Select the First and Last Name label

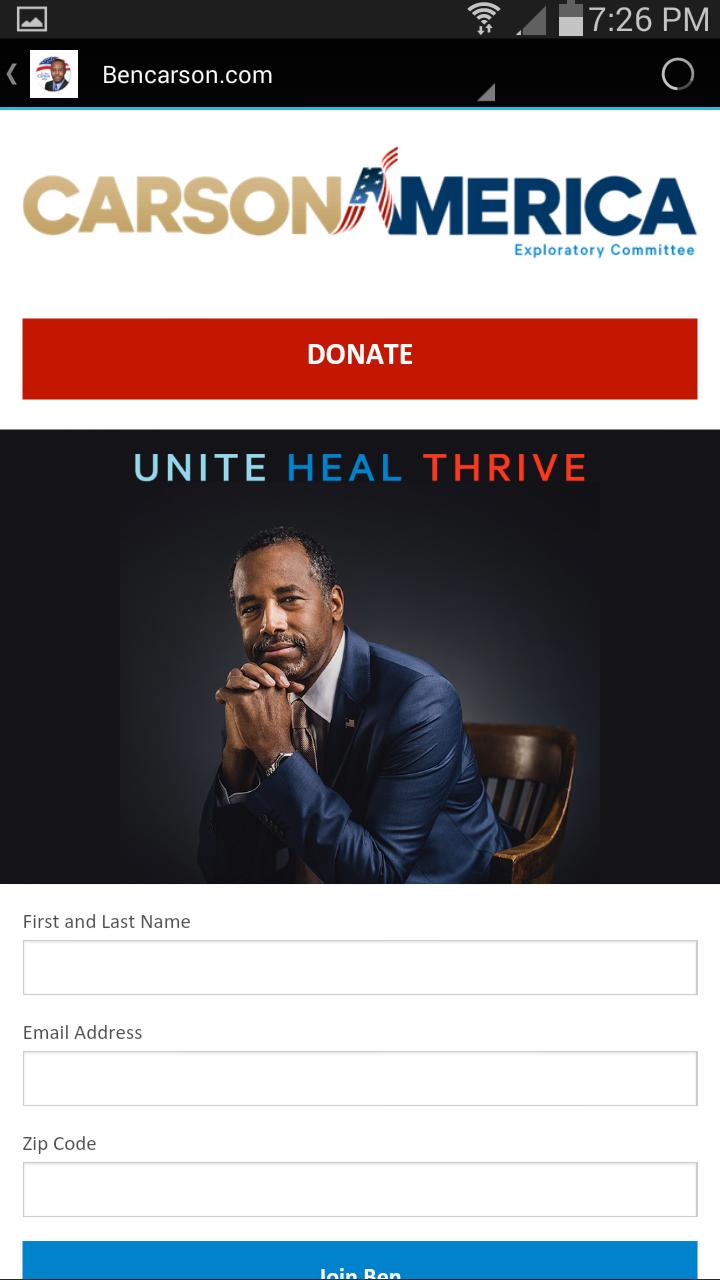coord(106,921)
